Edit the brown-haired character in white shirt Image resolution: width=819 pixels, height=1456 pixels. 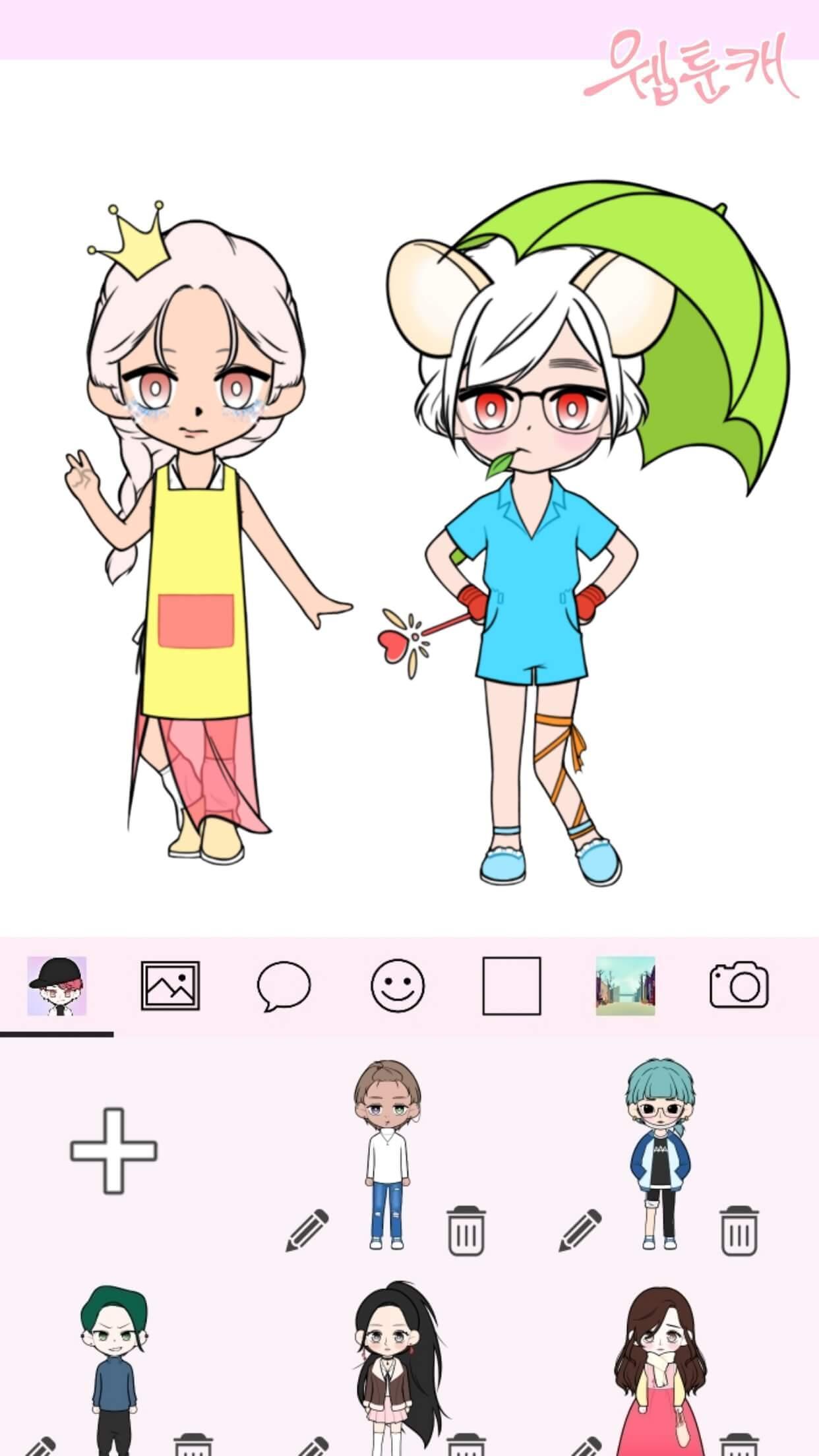click(x=307, y=1230)
